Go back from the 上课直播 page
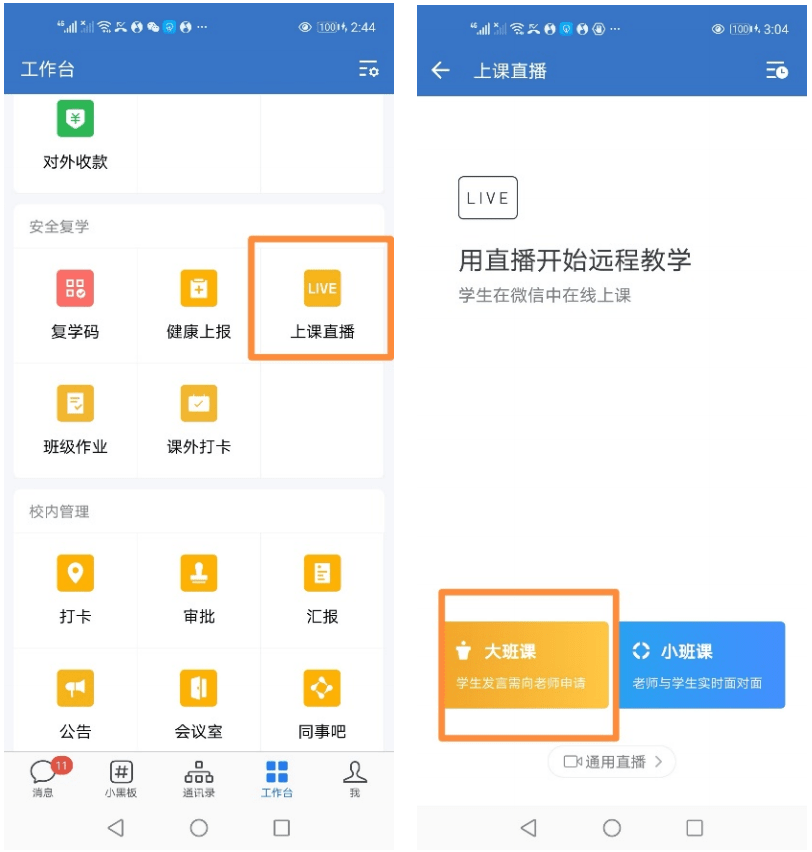812x852 pixels. tap(440, 71)
